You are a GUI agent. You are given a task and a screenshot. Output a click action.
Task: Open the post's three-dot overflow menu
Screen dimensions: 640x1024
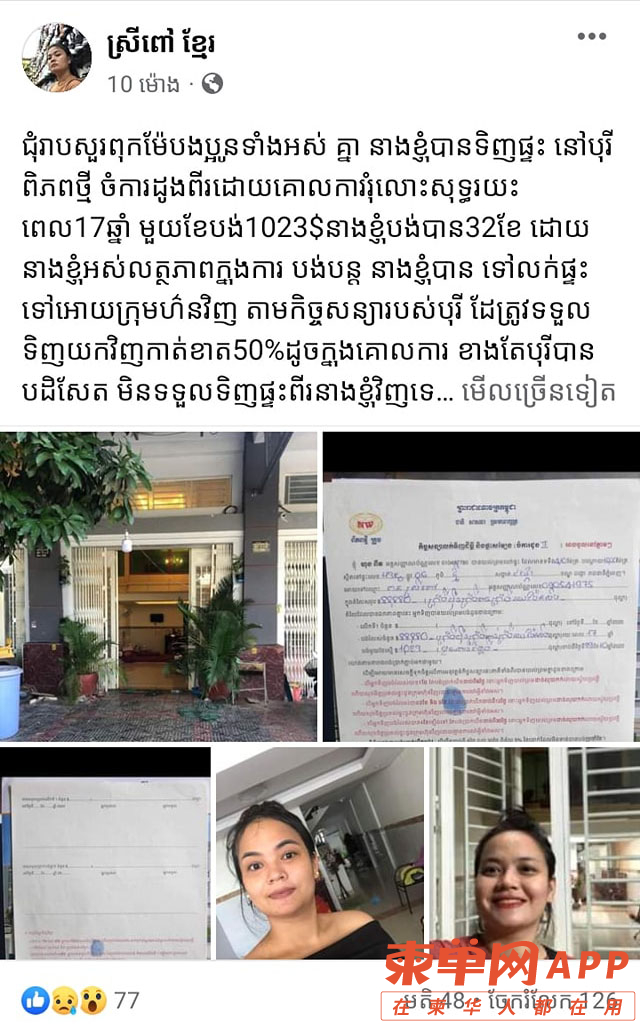[x=592, y=37]
